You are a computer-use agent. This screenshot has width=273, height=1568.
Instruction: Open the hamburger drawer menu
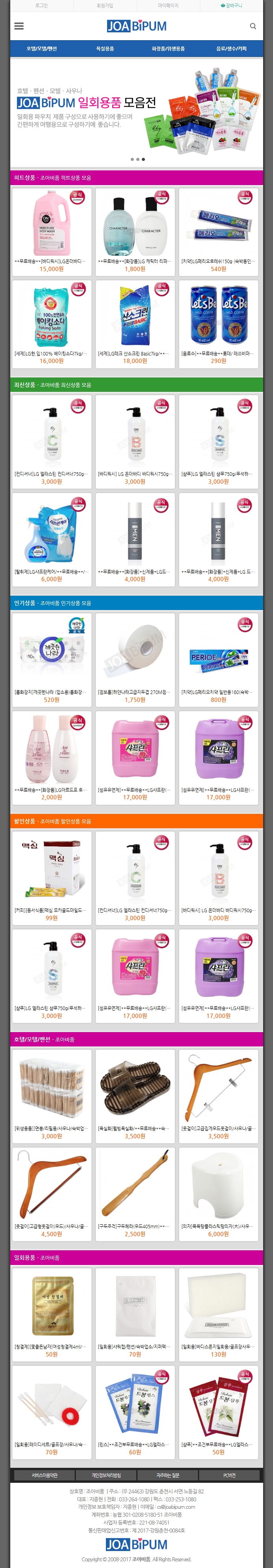(x=19, y=26)
